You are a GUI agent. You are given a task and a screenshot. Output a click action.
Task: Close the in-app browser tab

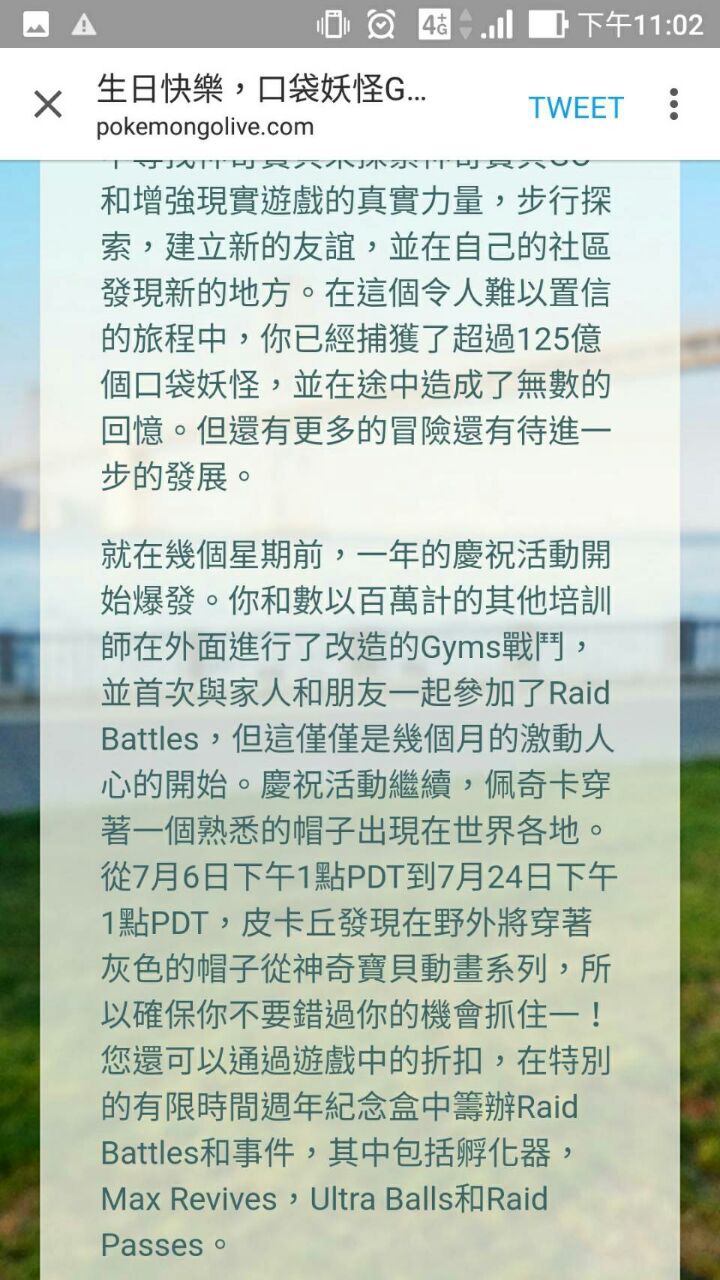[47, 104]
